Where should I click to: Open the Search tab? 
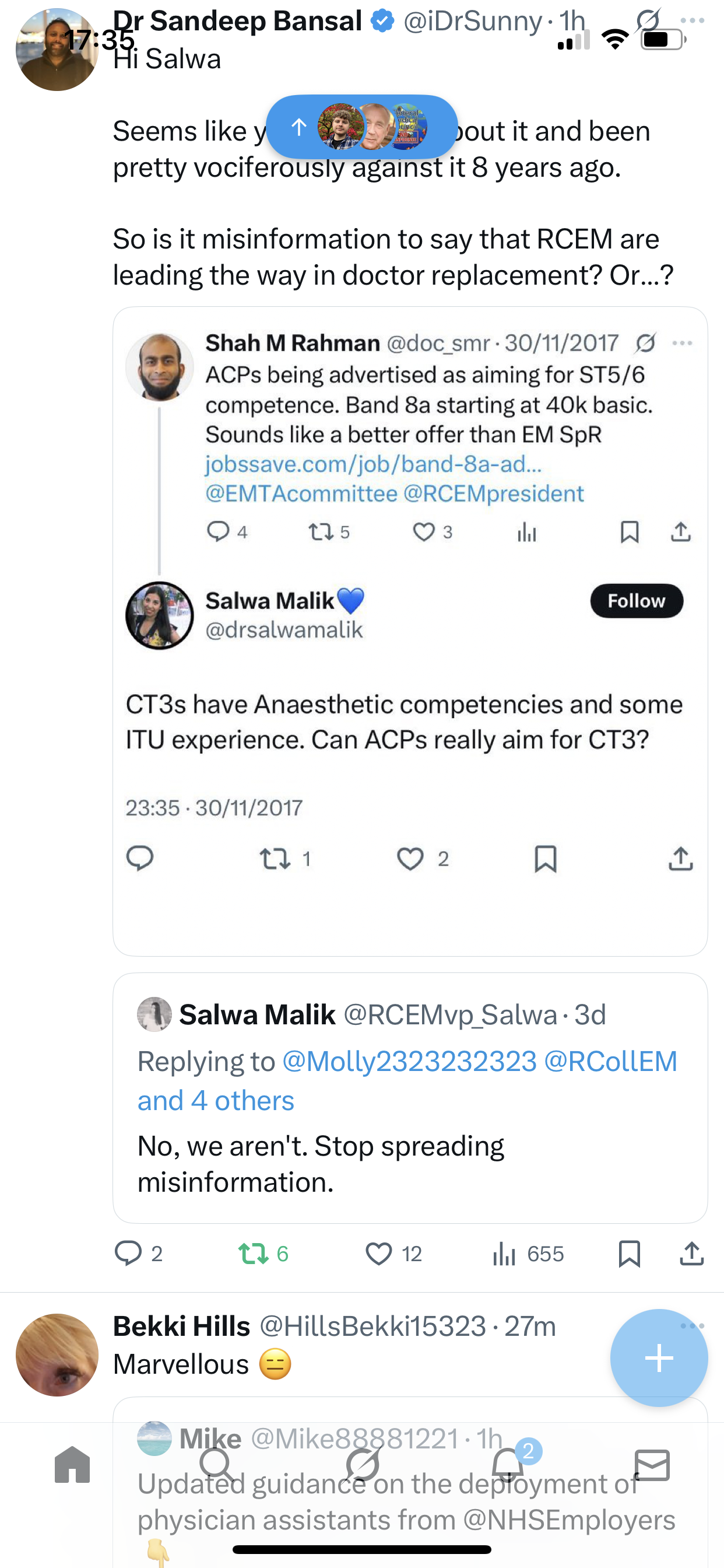click(x=217, y=1465)
